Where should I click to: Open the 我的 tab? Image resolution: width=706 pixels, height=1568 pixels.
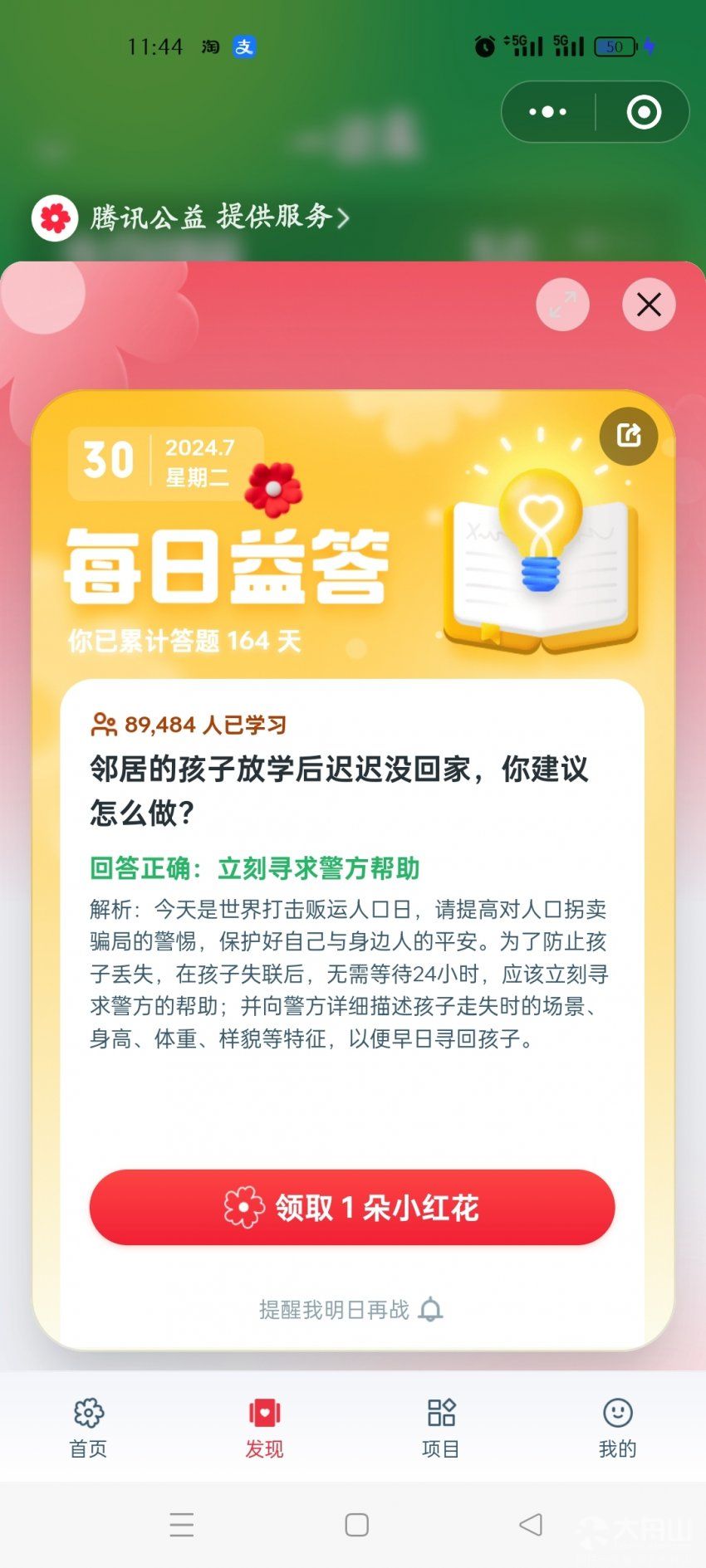(617, 1426)
